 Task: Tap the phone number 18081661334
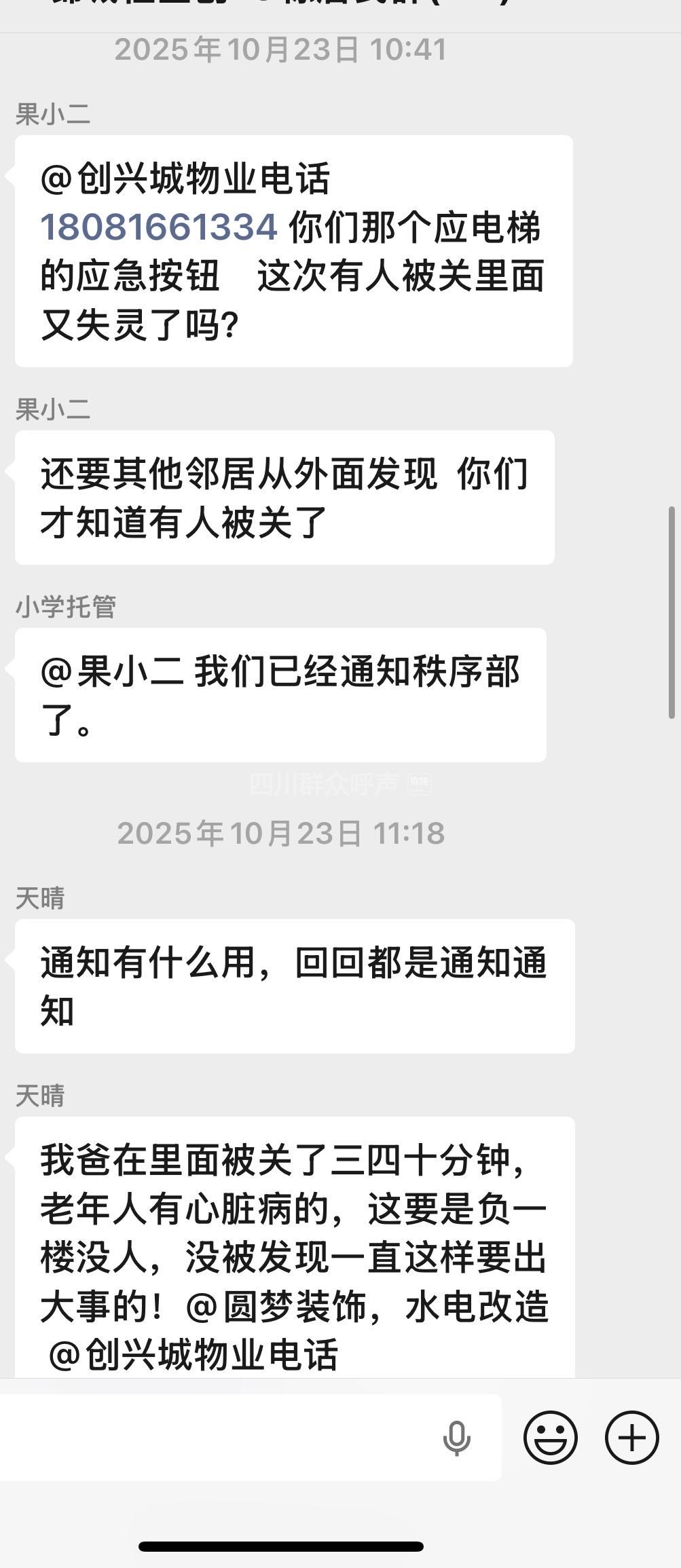point(159,227)
